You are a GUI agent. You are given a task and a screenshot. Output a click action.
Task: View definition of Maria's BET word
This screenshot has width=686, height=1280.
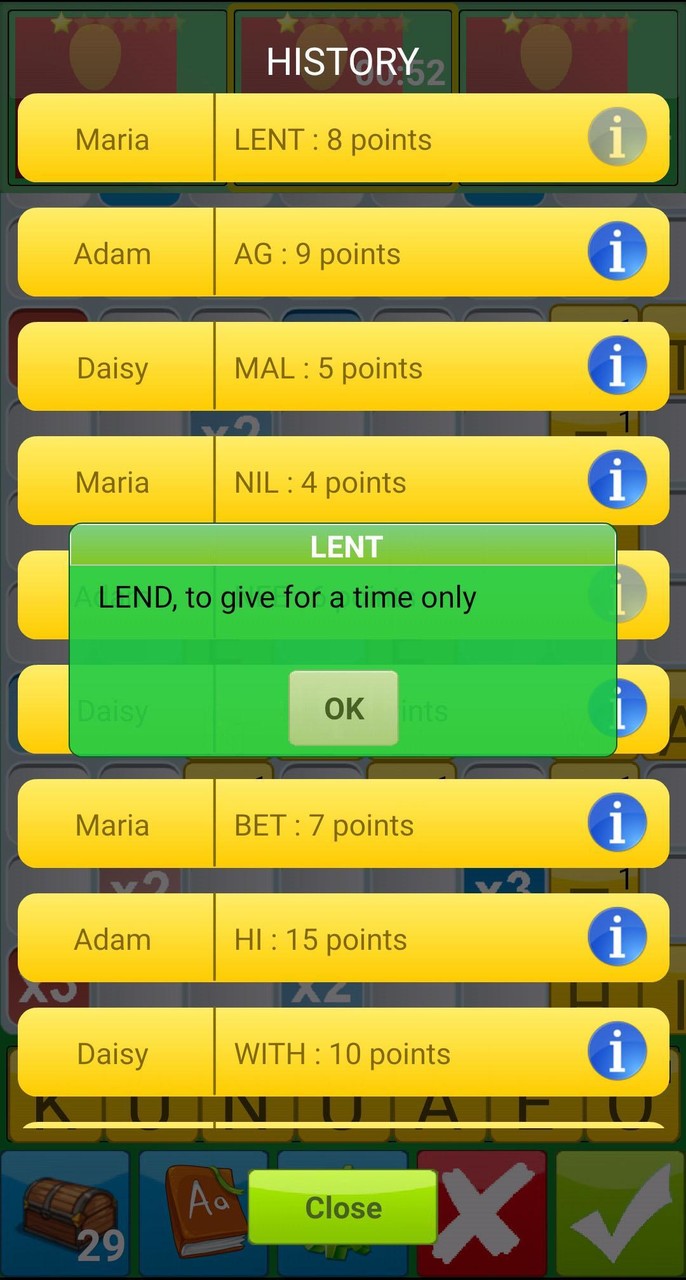(616, 823)
